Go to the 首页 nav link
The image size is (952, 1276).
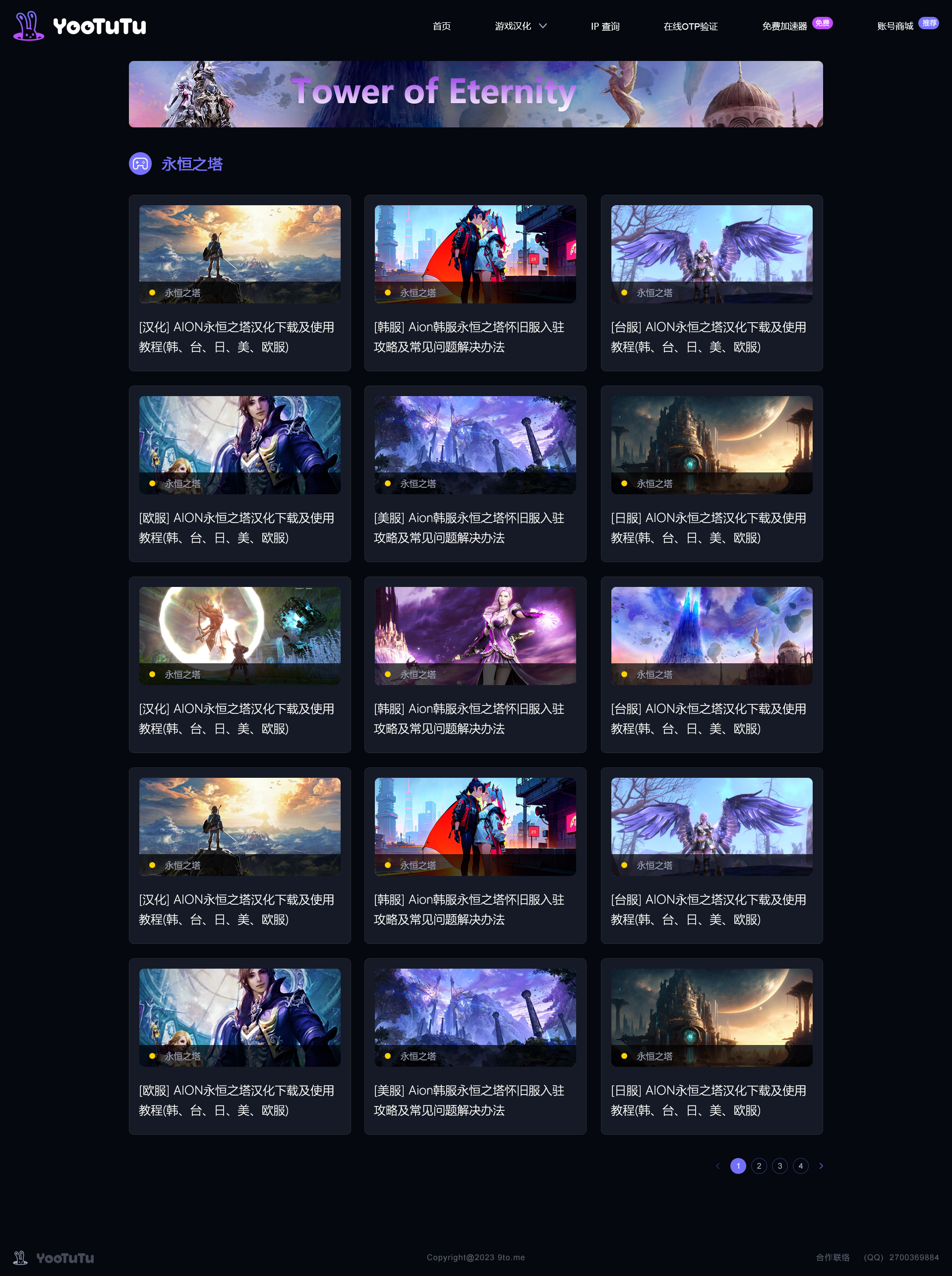(x=441, y=26)
